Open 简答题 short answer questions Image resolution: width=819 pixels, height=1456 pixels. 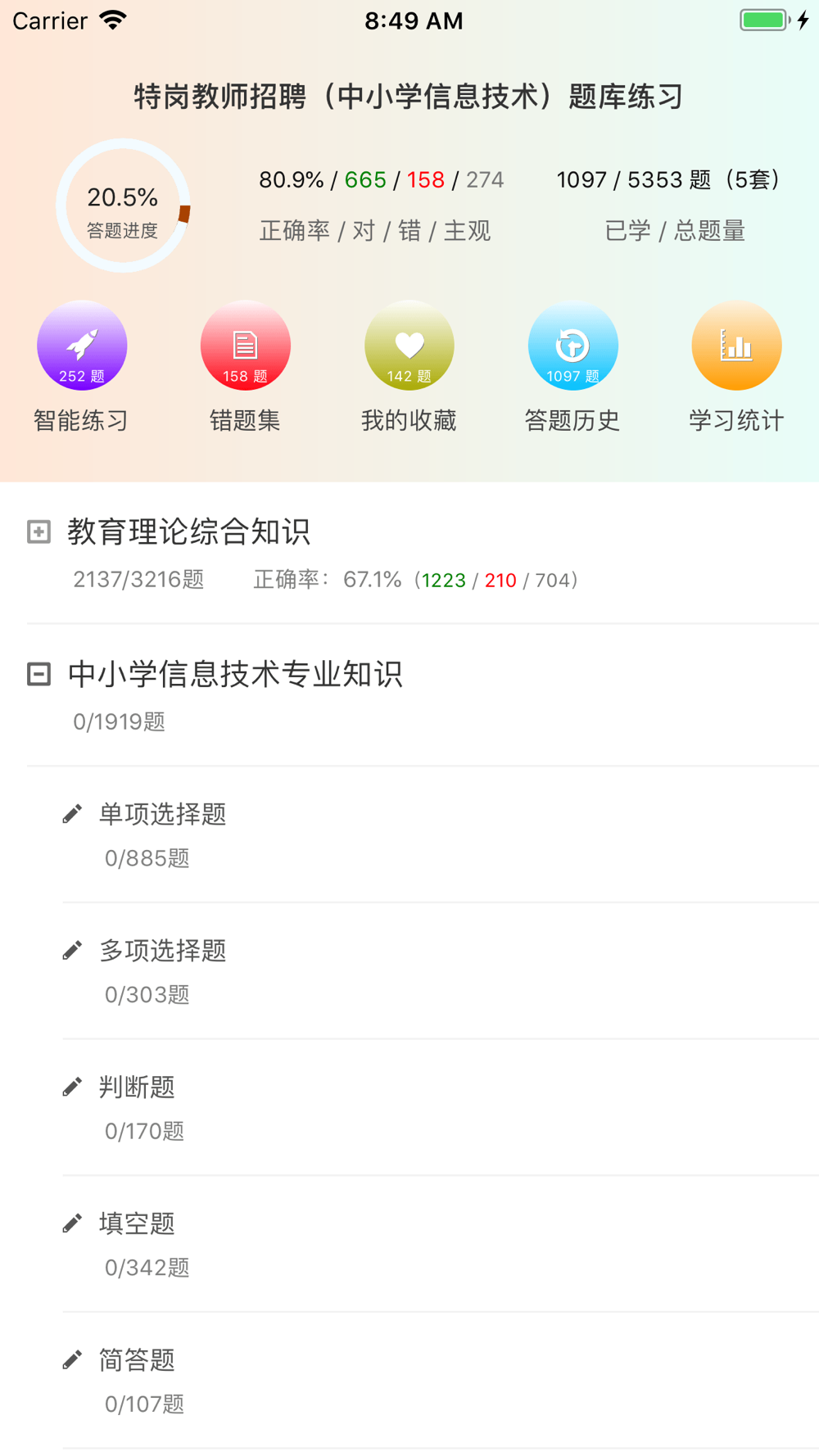(x=138, y=1379)
